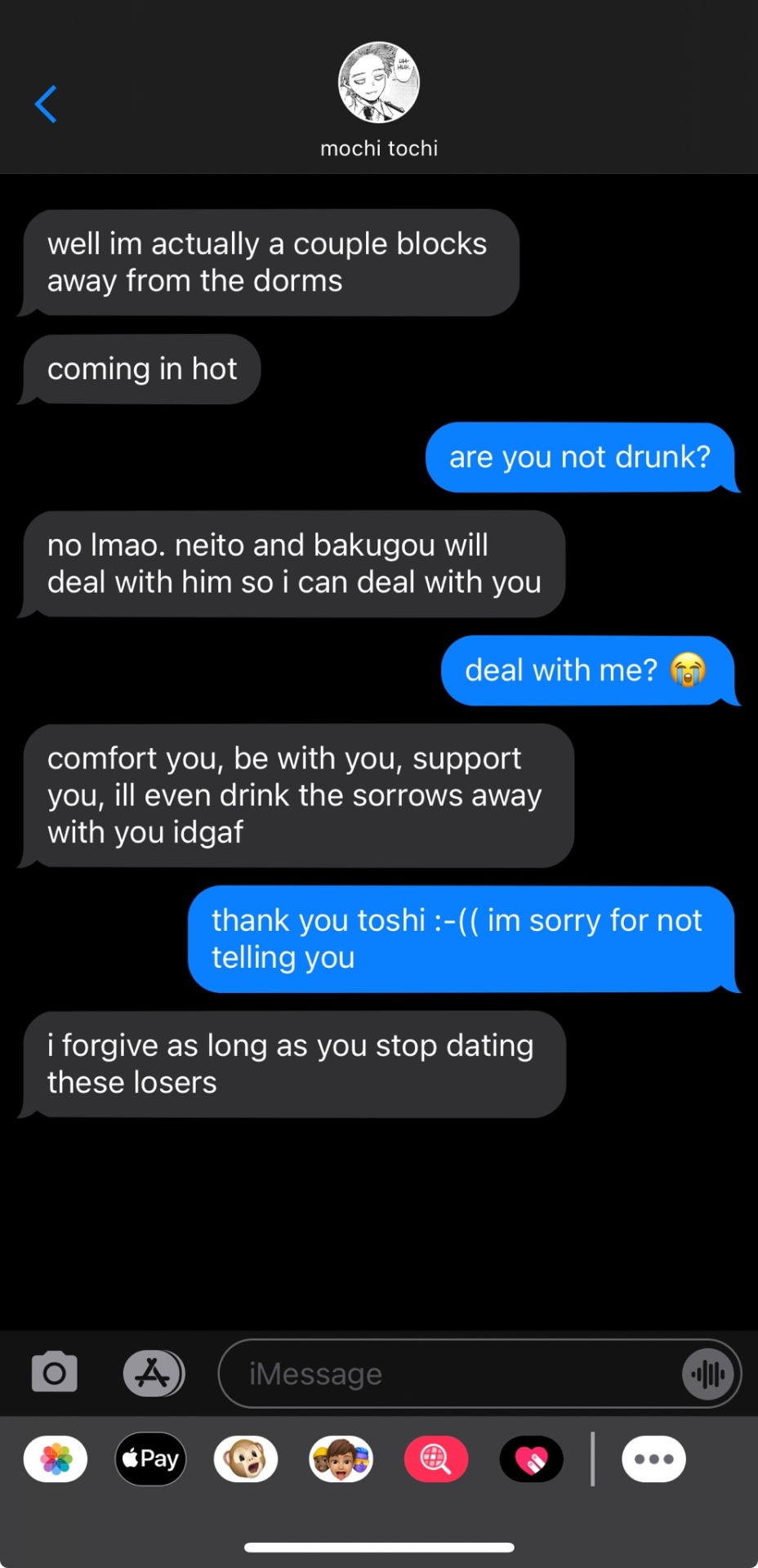Go back to the conversations list
The image size is (758, 1568).
point(46,104)
